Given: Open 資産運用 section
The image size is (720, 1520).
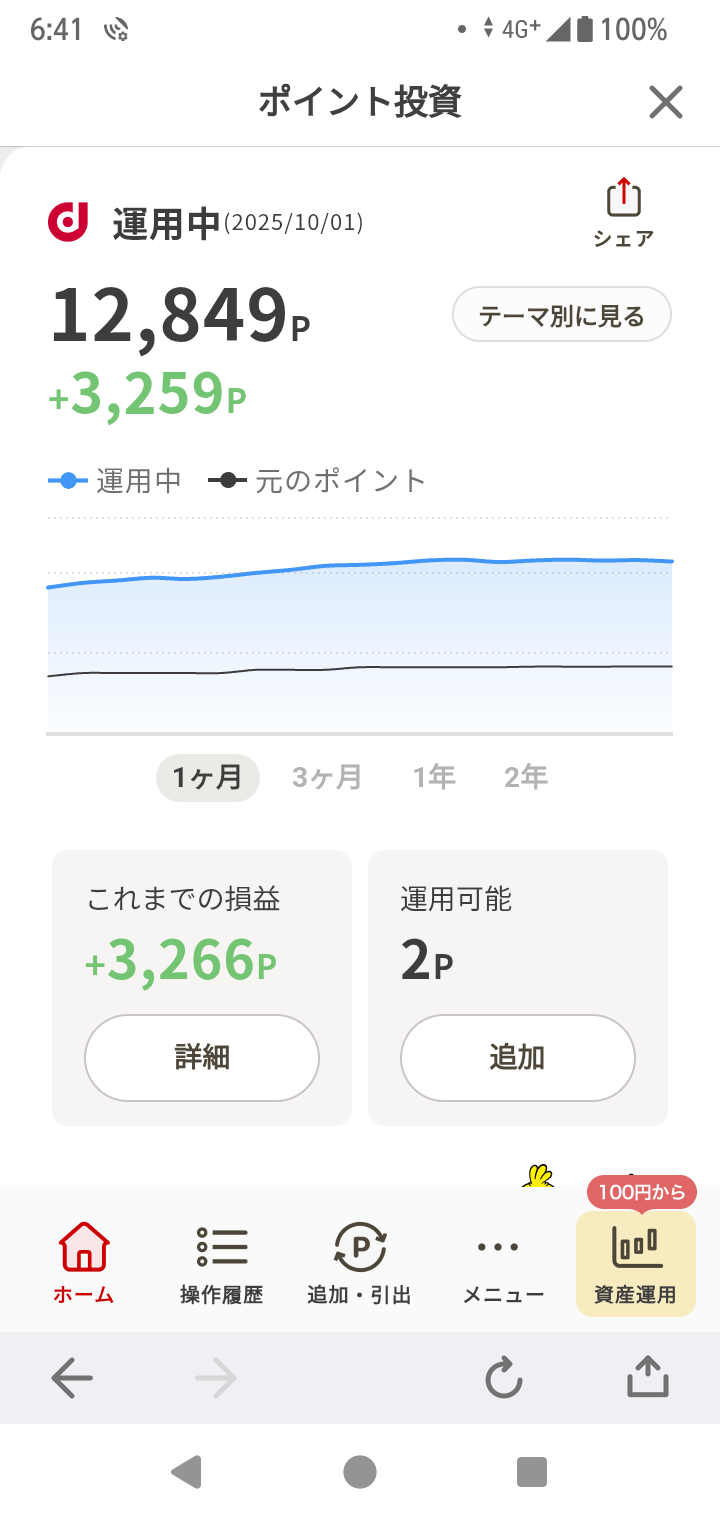Looking at the screenshot, I should pyautogui.click(x=635, y=1262).
